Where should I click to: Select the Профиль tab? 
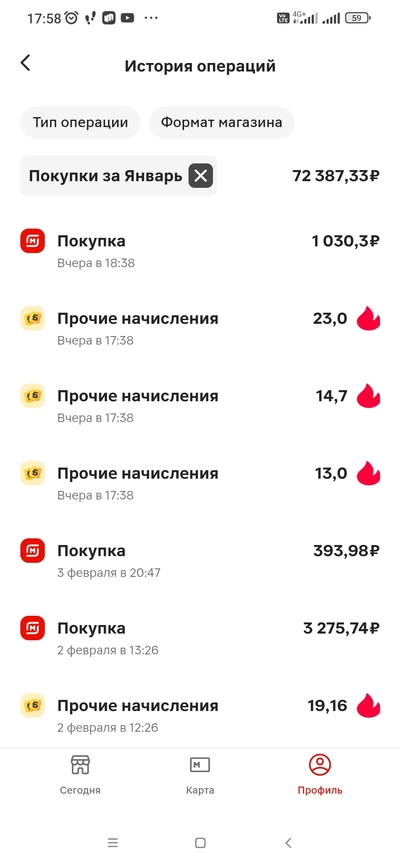[320, 775]
